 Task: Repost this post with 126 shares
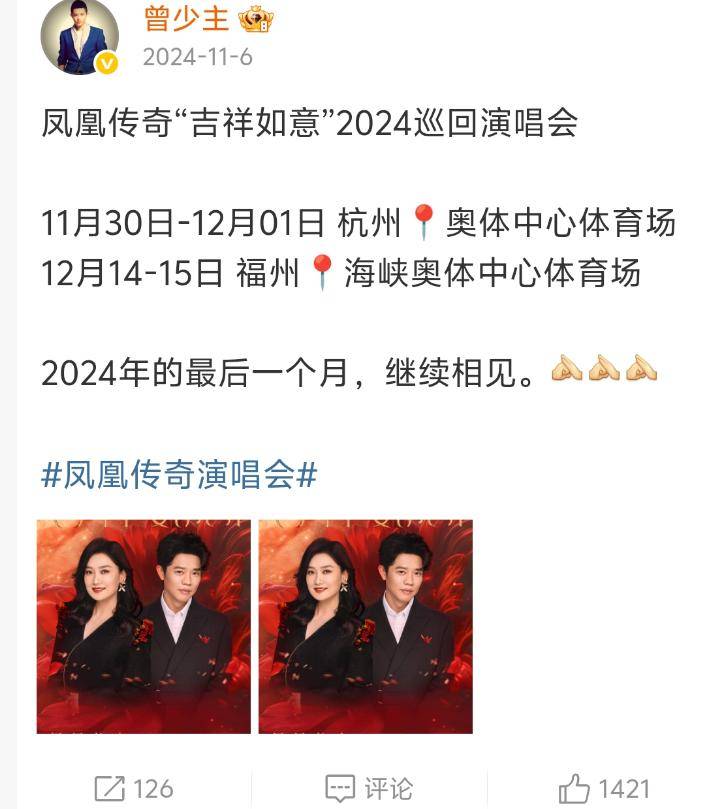click(134, 788)
